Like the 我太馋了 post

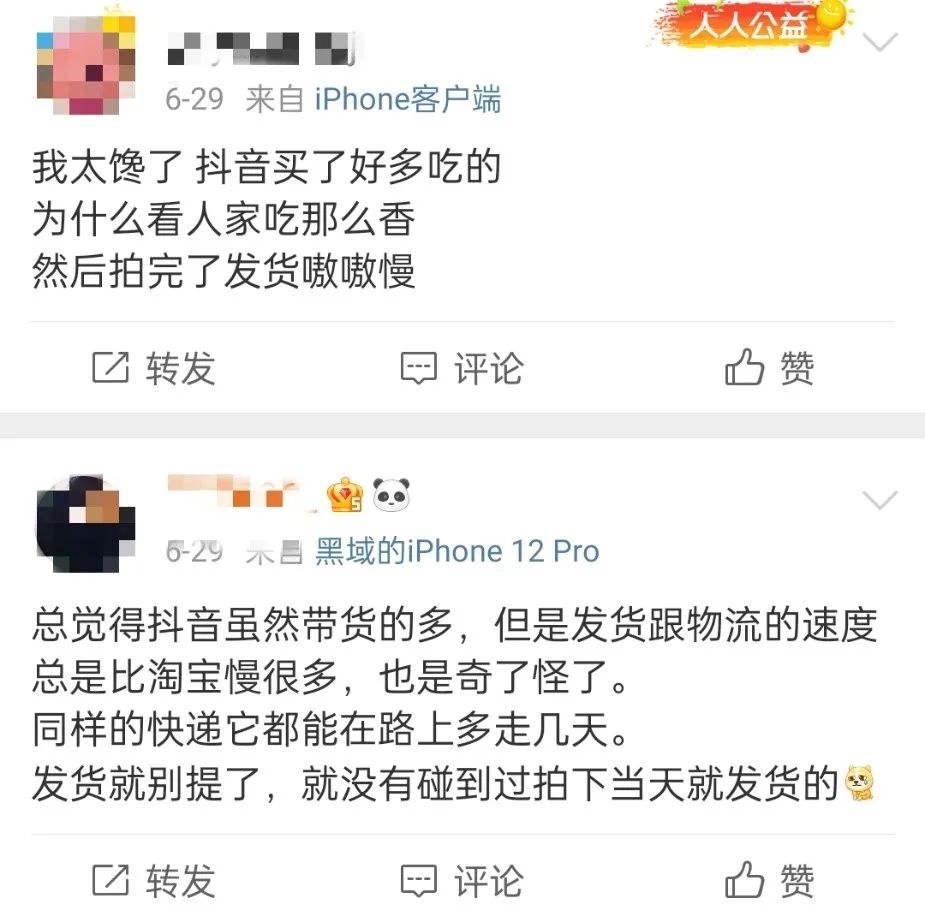[x=769, y=368]
